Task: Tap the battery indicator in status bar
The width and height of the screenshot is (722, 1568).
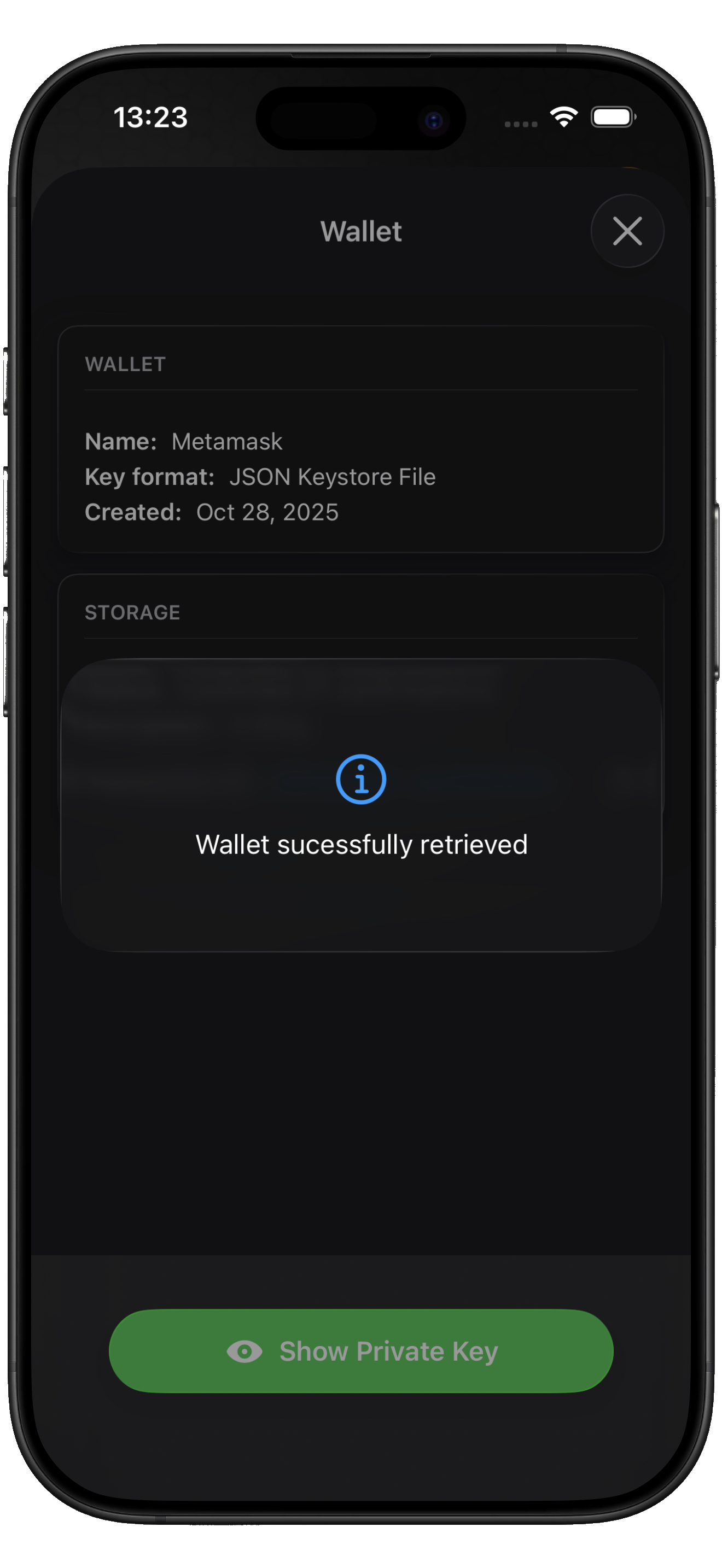Action: [x=614, y=117]
